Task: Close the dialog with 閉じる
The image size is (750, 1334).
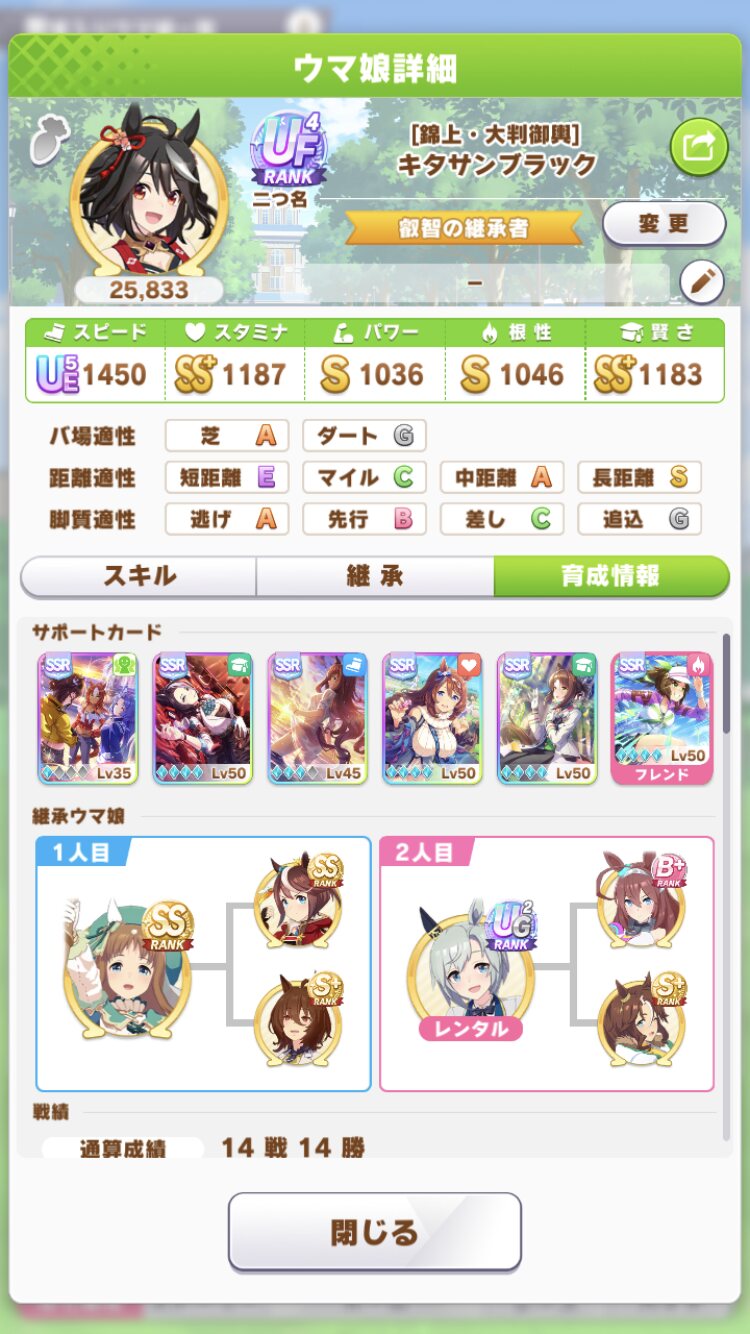Action: coord(375,1231)
